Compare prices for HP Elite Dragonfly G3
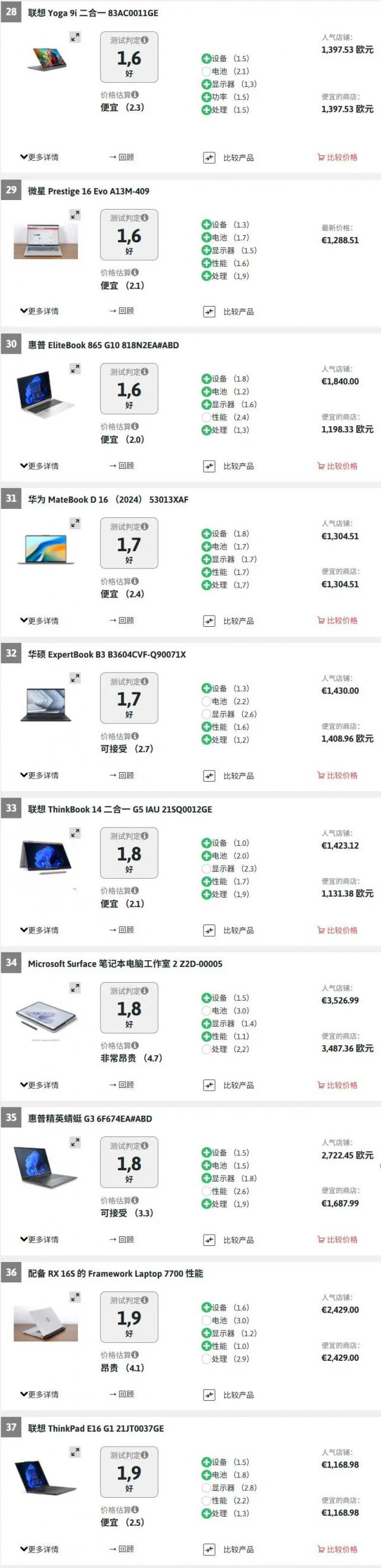This screenshot has height=1568, width=381. click(x=337, y=1239)
